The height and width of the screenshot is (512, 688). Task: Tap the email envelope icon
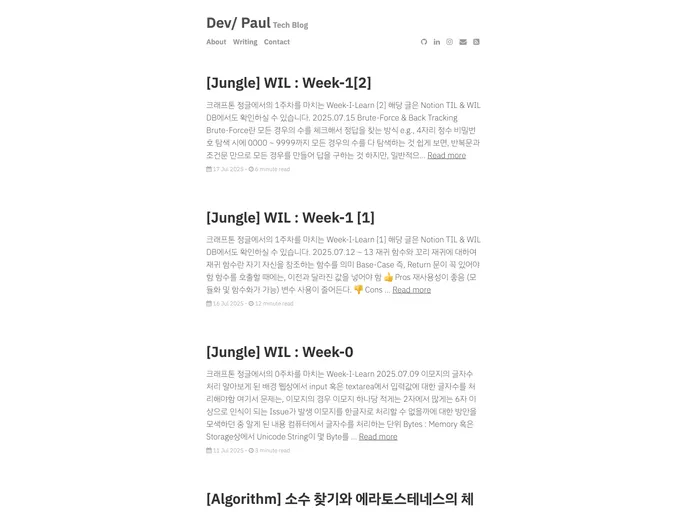[463, 42]
